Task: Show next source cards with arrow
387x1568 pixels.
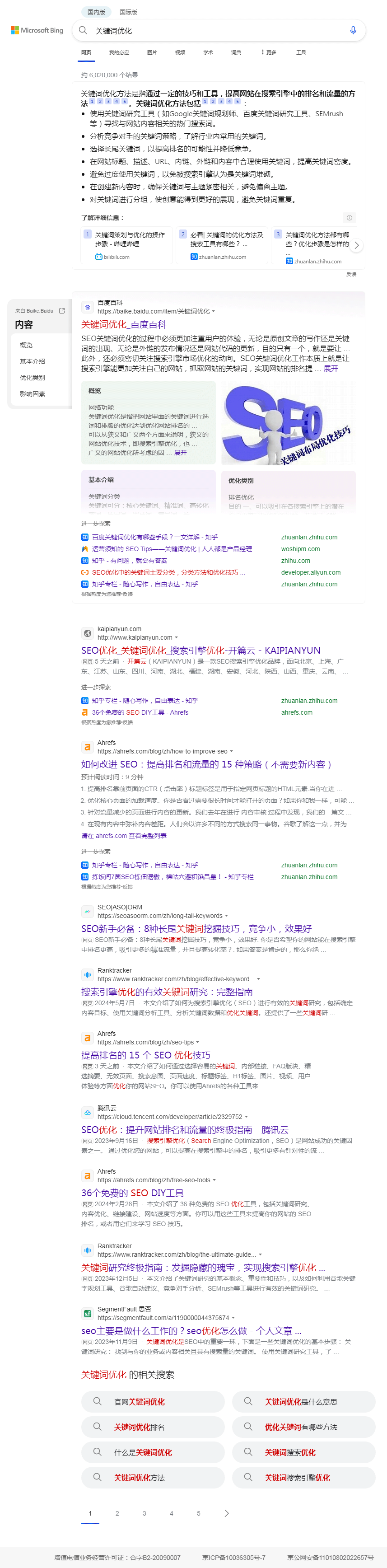Action: pyautogui.click(x=357, y=245)
